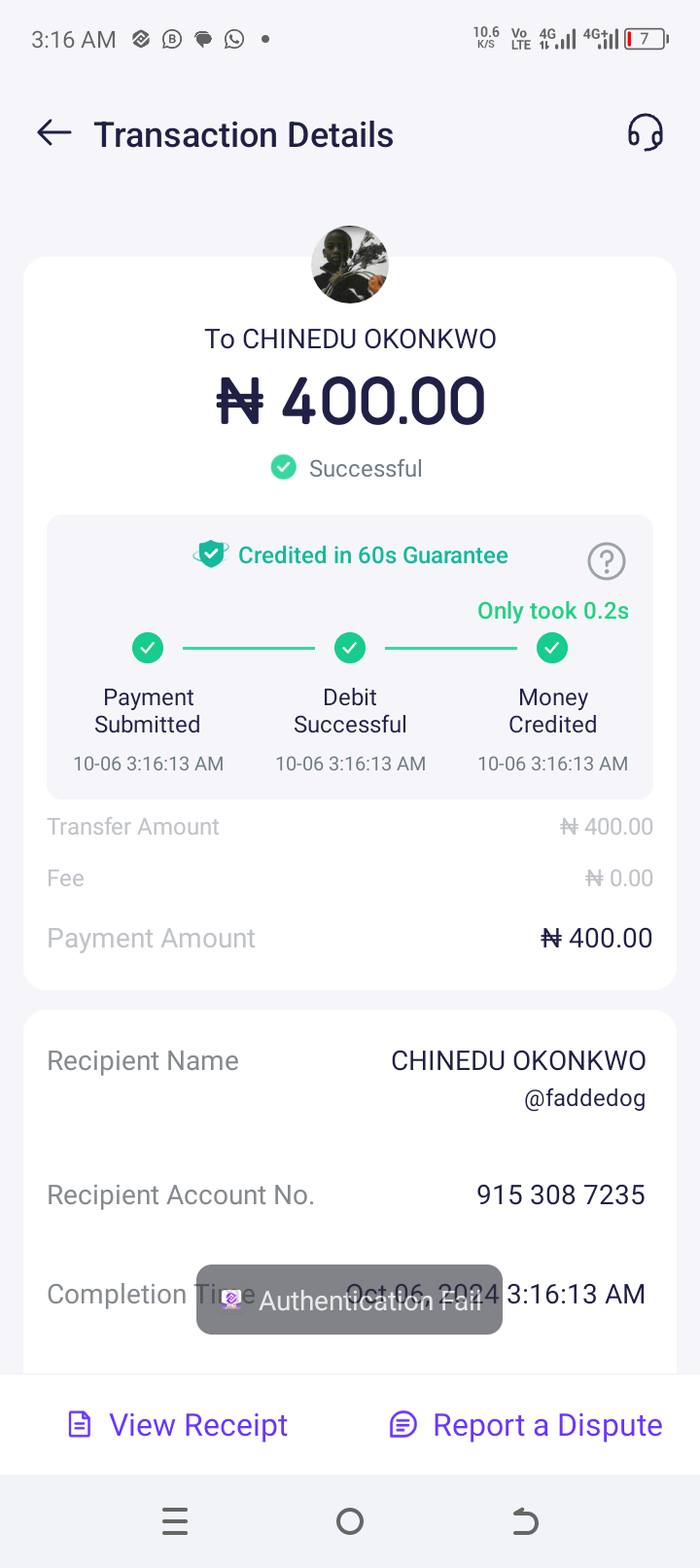View Receipt for this transfer

pos(178,1425)
